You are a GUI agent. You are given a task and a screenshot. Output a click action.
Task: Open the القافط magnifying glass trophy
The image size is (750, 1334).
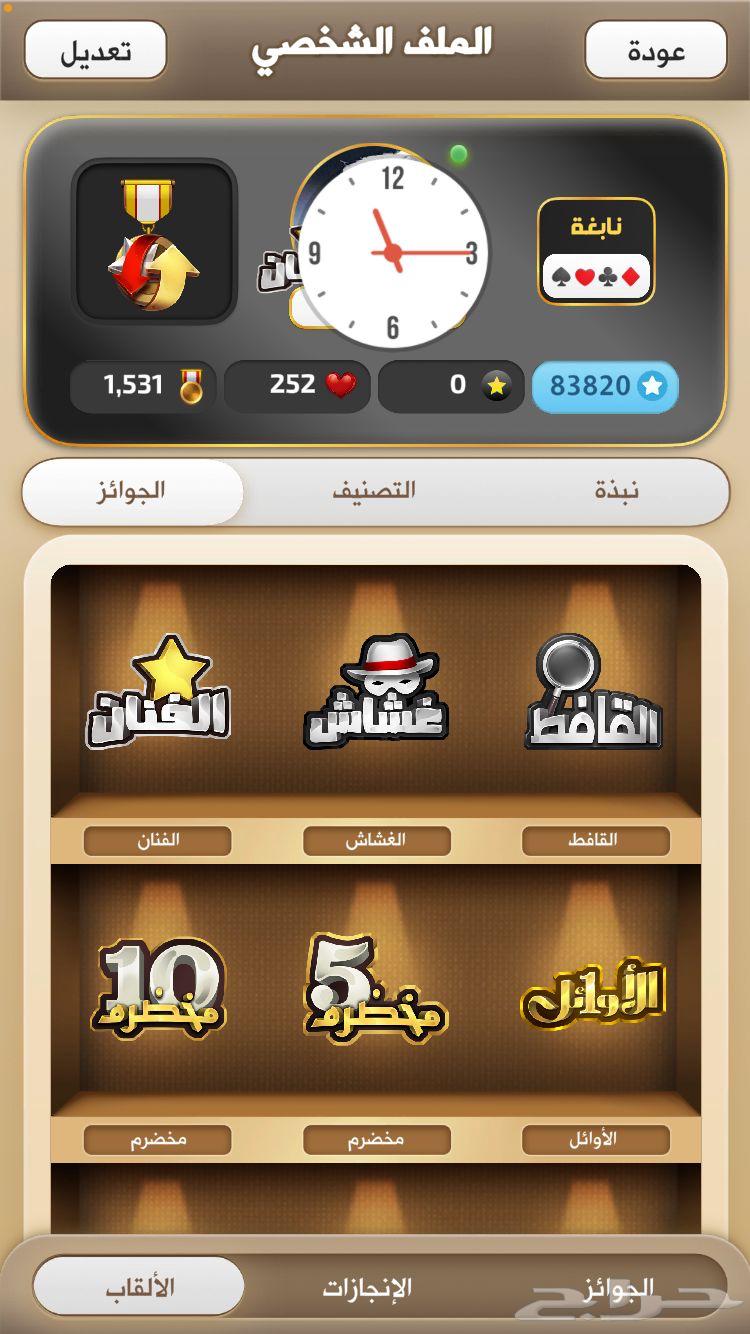[590, 690]
